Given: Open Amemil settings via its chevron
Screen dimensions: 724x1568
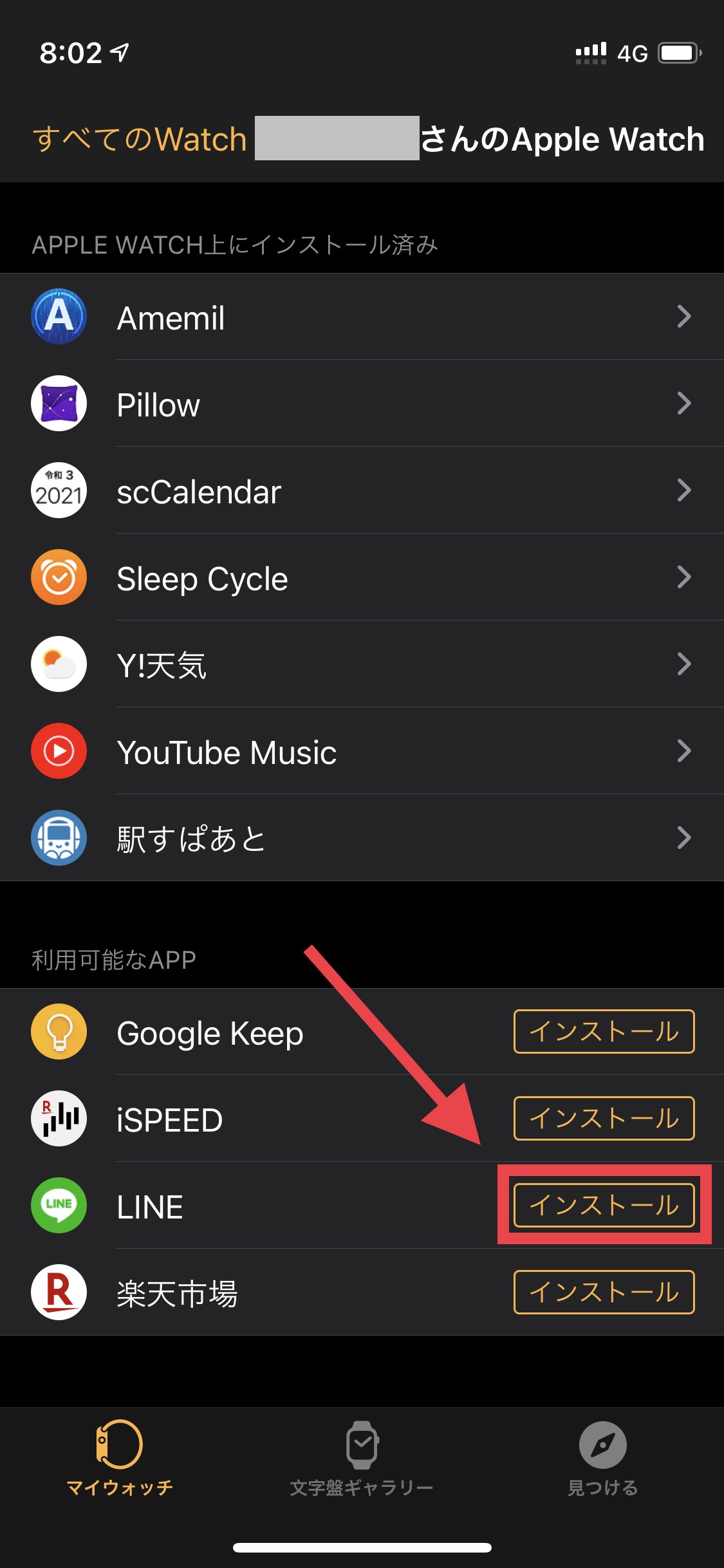Looking at the screenshot, I should 684,318.
